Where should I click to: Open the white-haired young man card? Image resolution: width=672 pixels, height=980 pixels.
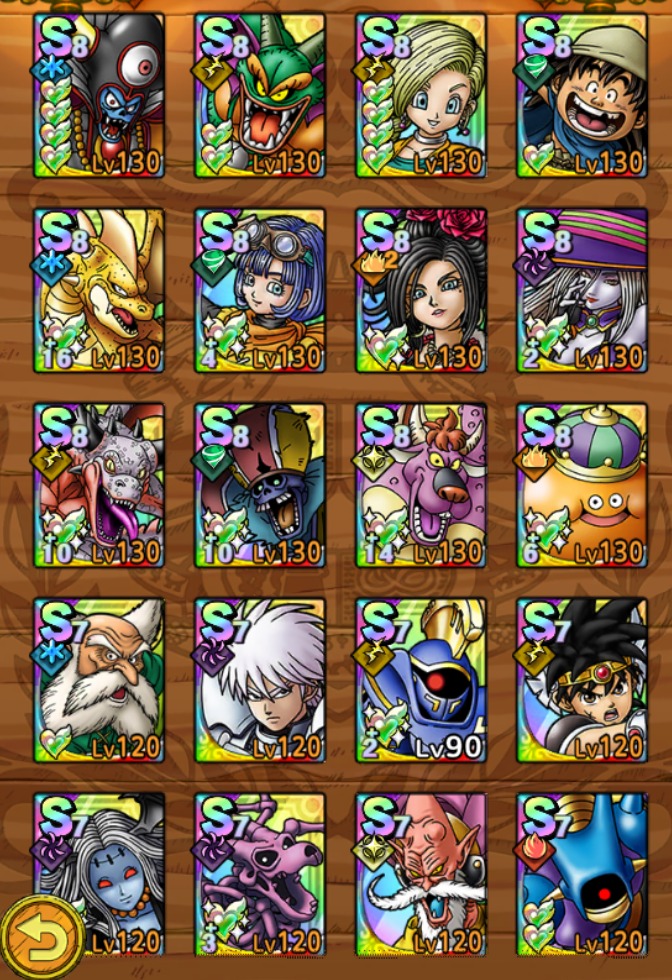pos(260,680)
